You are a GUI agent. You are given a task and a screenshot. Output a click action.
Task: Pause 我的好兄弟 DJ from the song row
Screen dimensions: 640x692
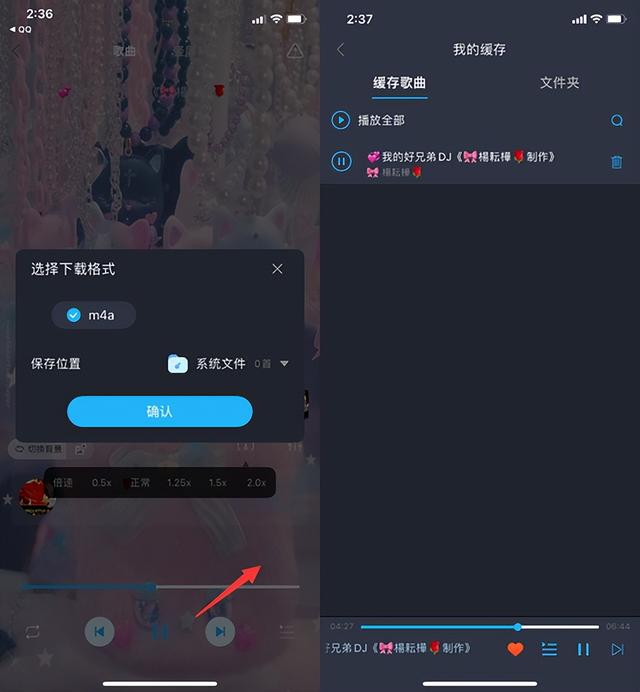[341, 162]
